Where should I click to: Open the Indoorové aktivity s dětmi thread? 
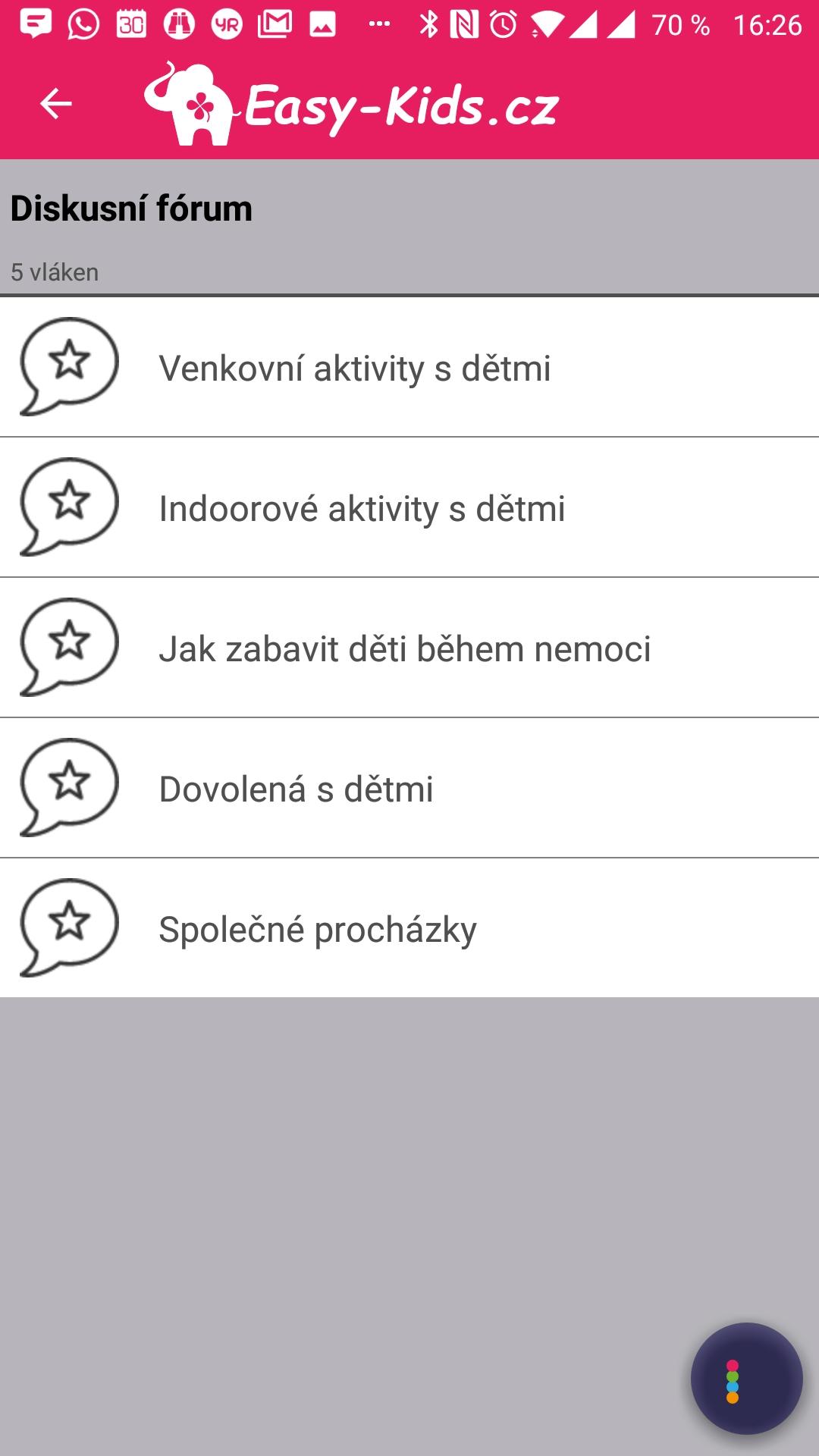pos(362,509)
